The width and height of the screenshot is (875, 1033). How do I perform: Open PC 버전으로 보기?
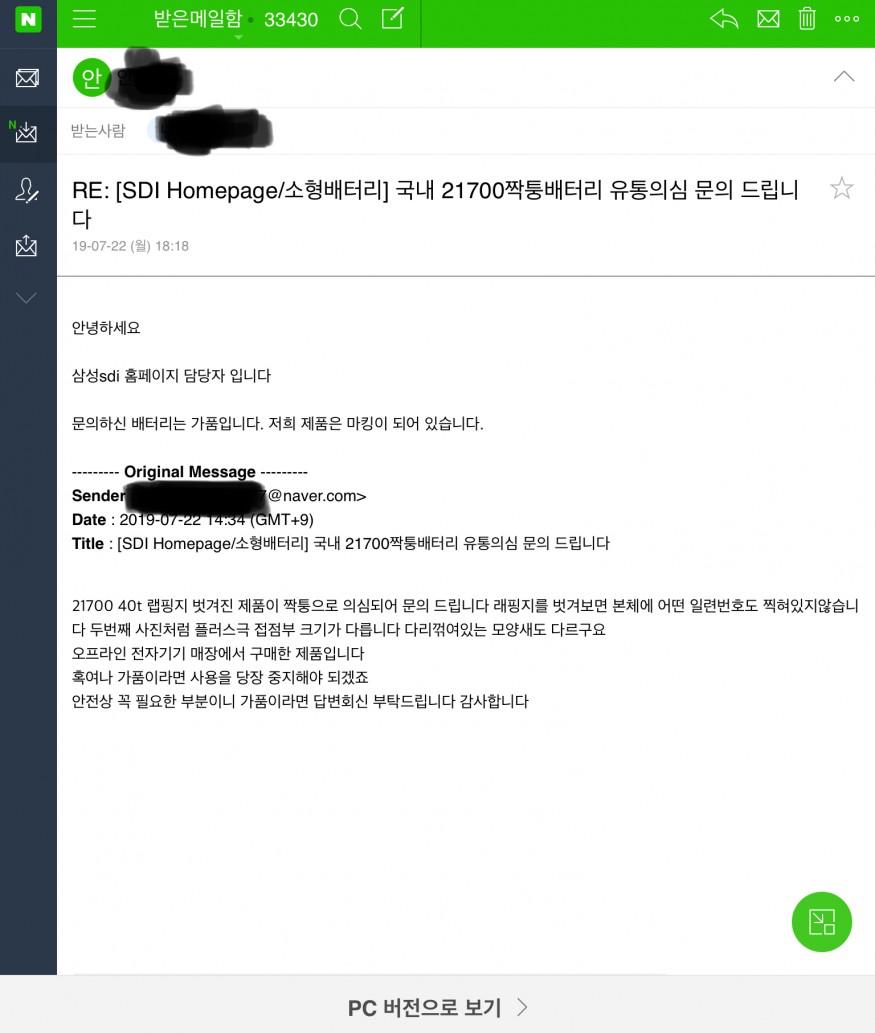437,1007
